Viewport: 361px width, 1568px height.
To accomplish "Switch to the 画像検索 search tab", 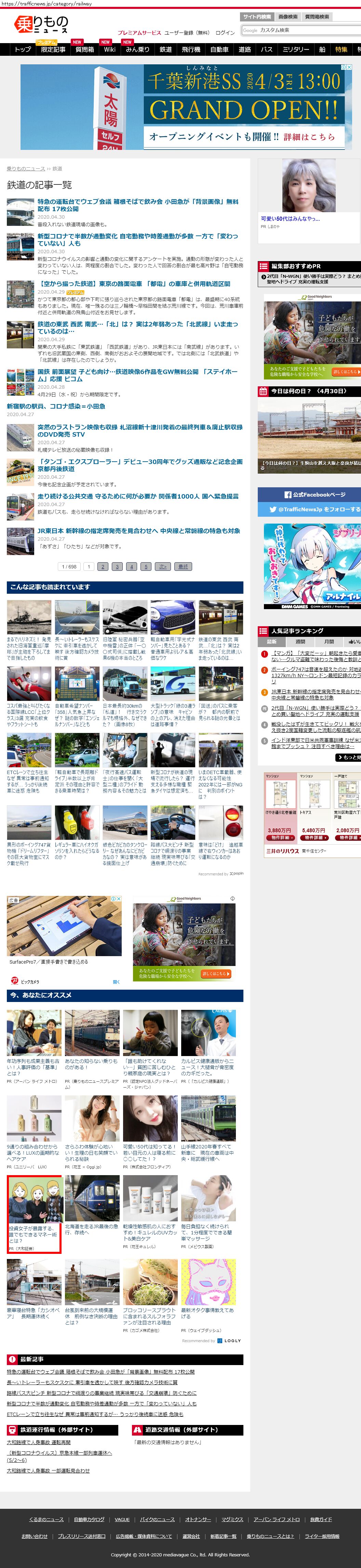I will coord(288,16).
